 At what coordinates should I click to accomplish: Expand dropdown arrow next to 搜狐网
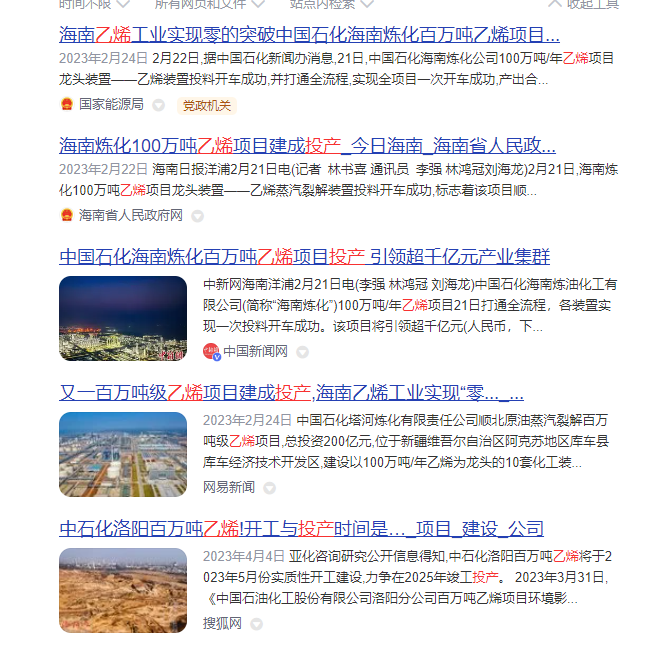tap(256, 624)
